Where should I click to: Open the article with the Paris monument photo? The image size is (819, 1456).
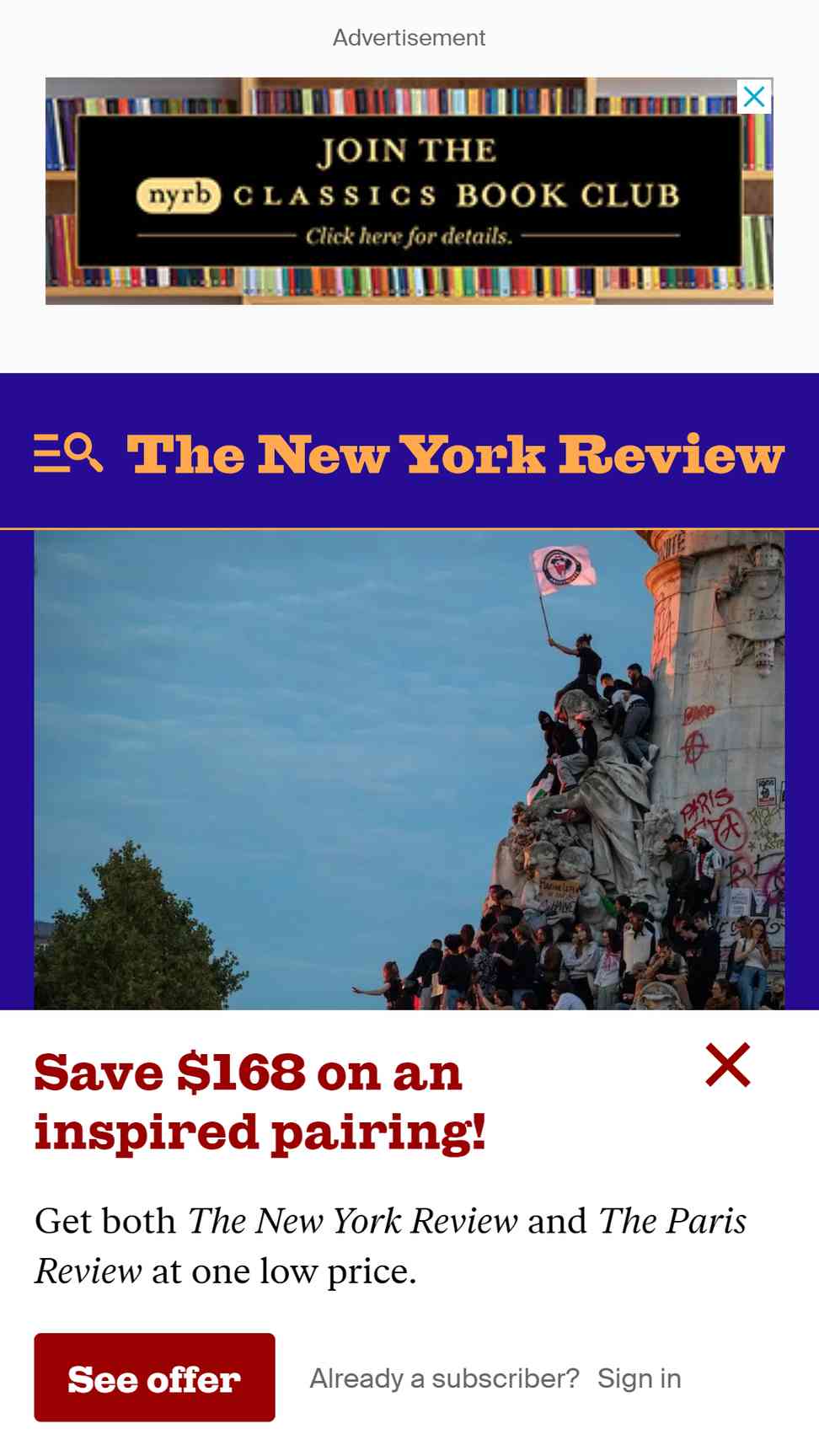pyautogui.click(x=409, y=768)
